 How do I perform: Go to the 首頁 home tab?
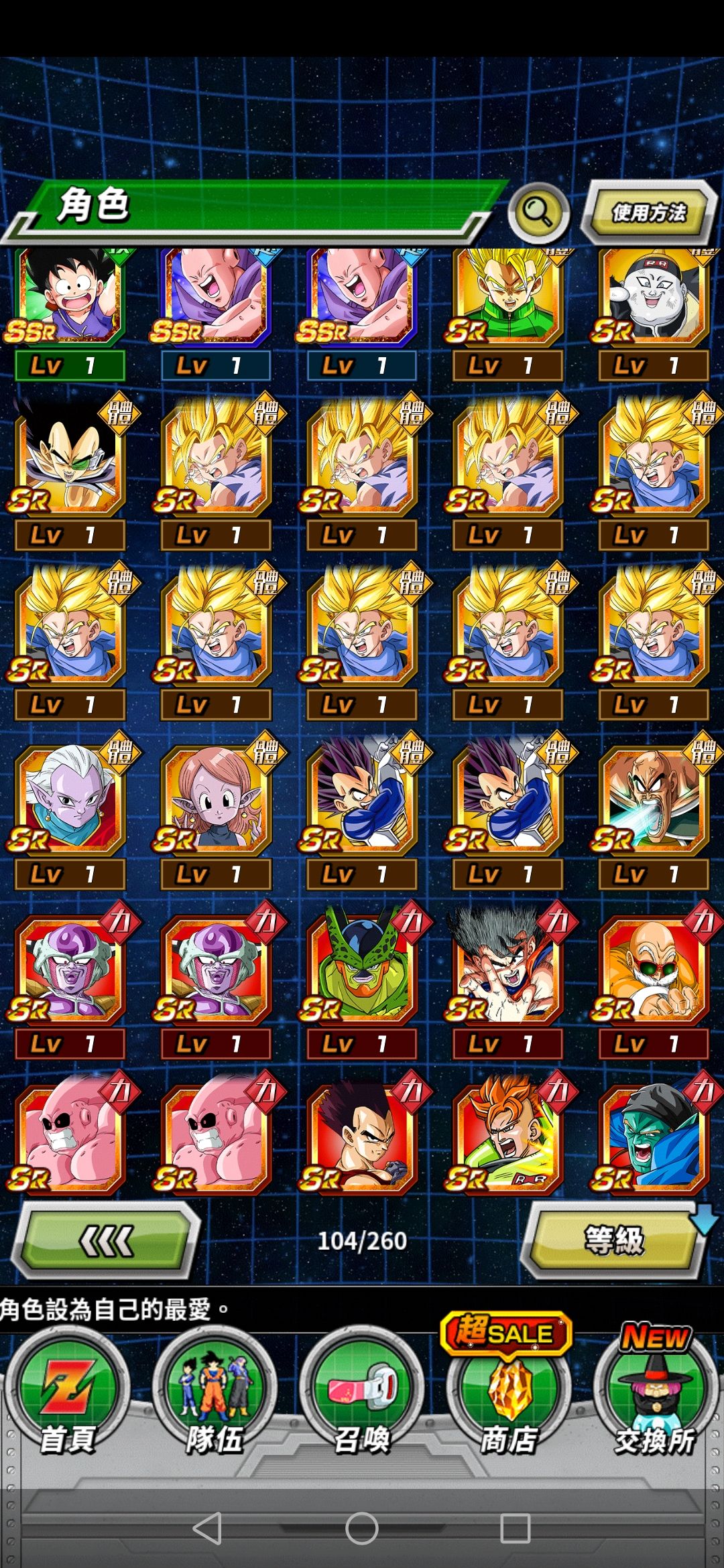pyautogui.click(x=66, y=1395)
